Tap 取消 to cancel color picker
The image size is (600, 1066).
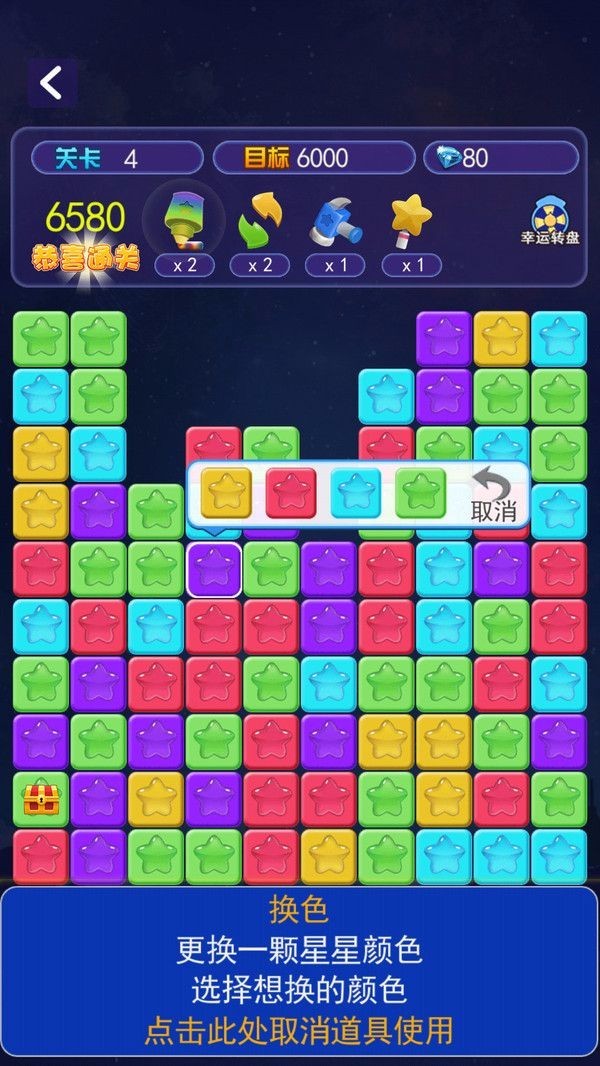(493, 496)
